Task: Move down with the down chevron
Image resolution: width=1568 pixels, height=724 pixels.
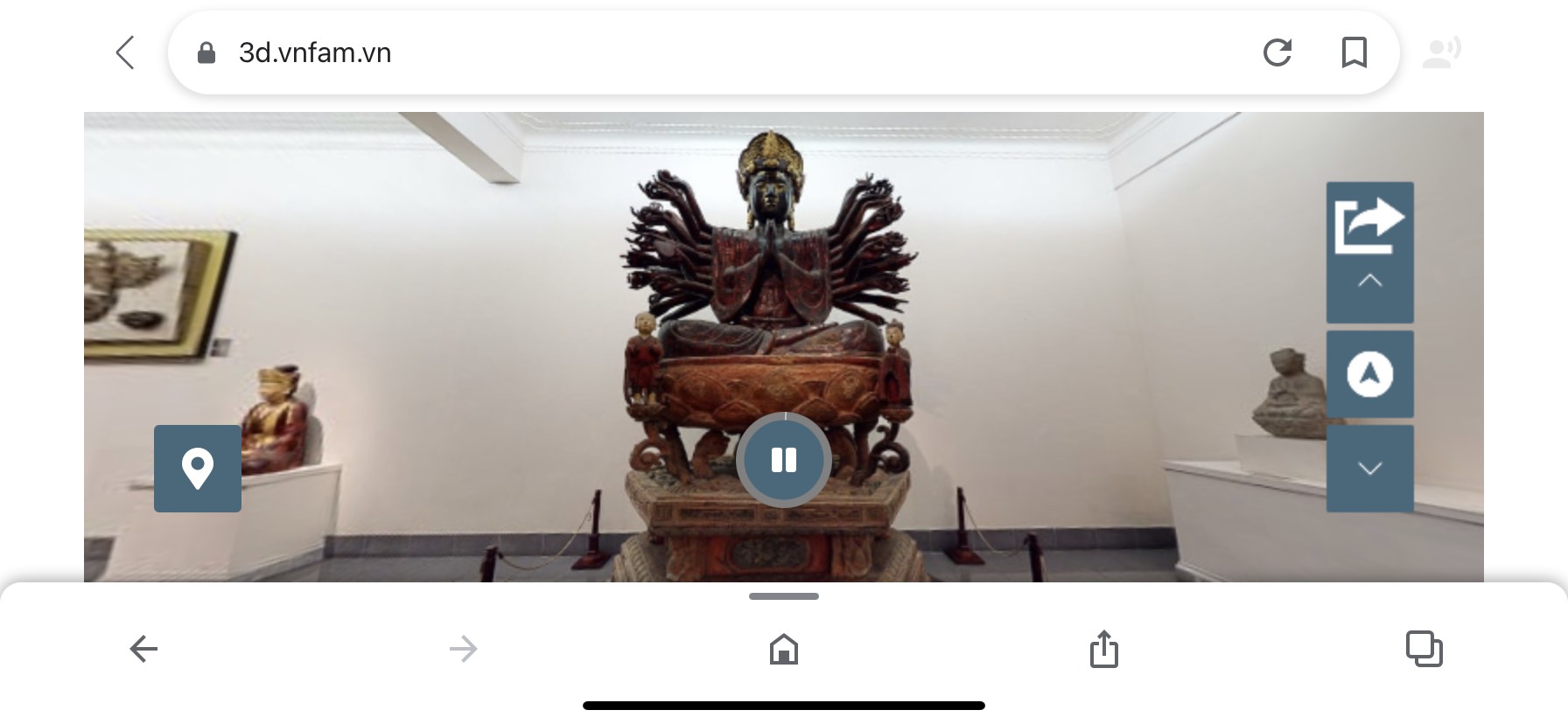Action: 1369,469
